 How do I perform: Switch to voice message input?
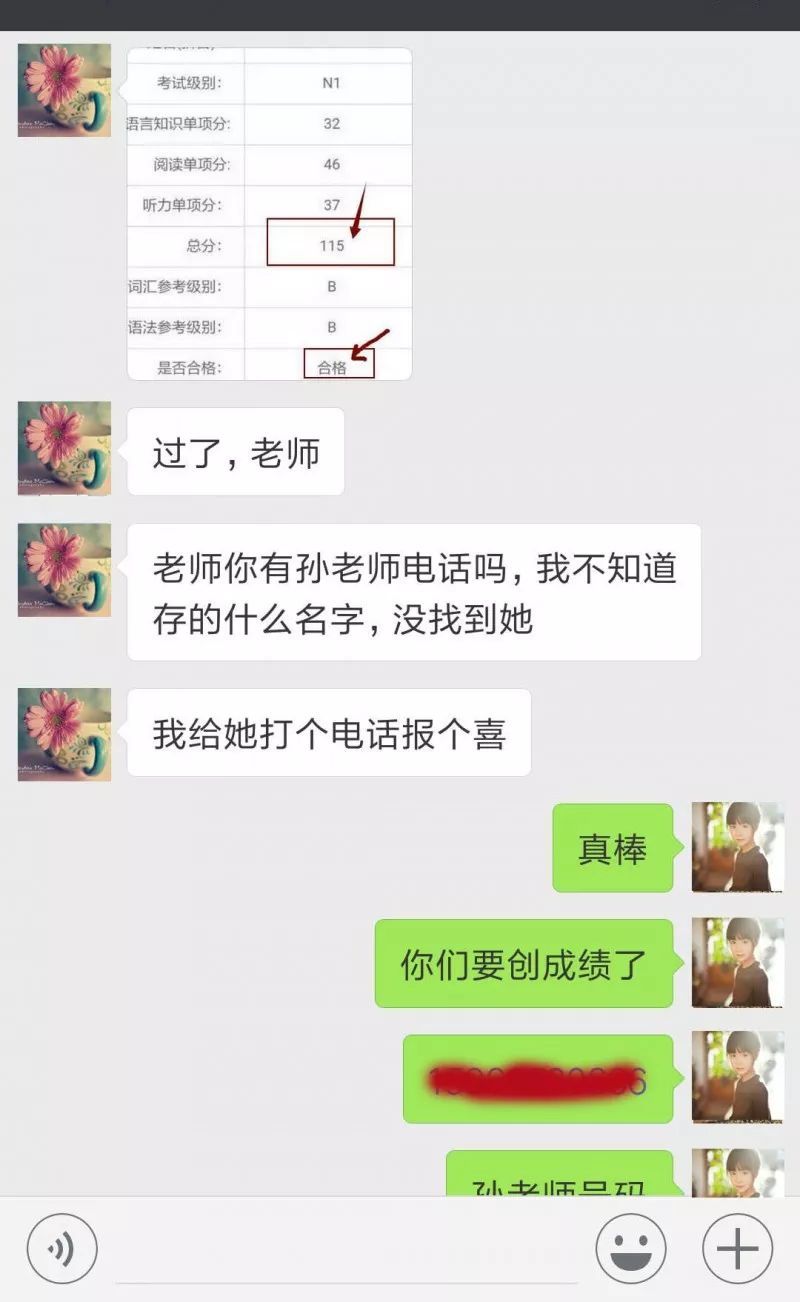coord(62,1248)
